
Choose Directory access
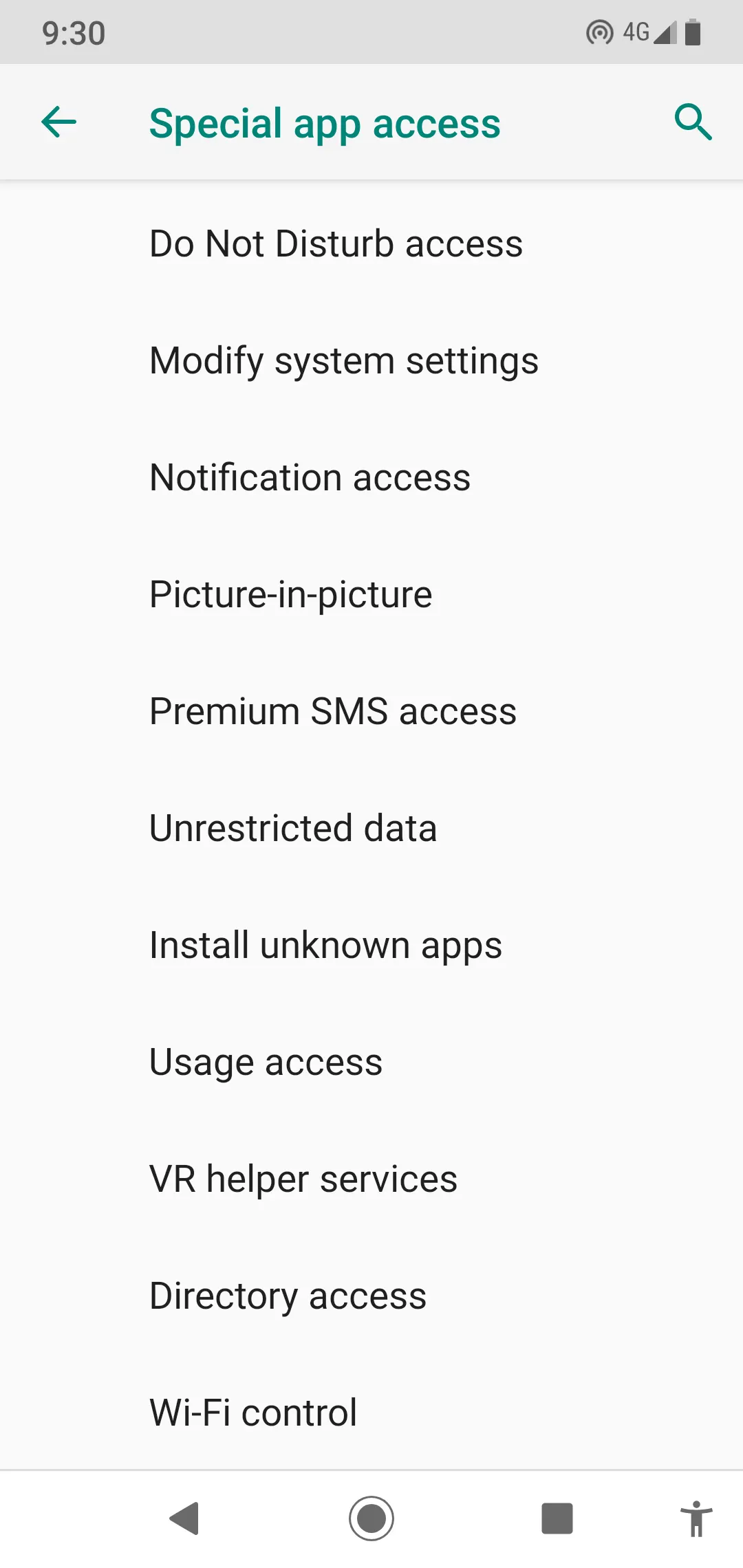pyautogui.click(x=288, y=1296)
